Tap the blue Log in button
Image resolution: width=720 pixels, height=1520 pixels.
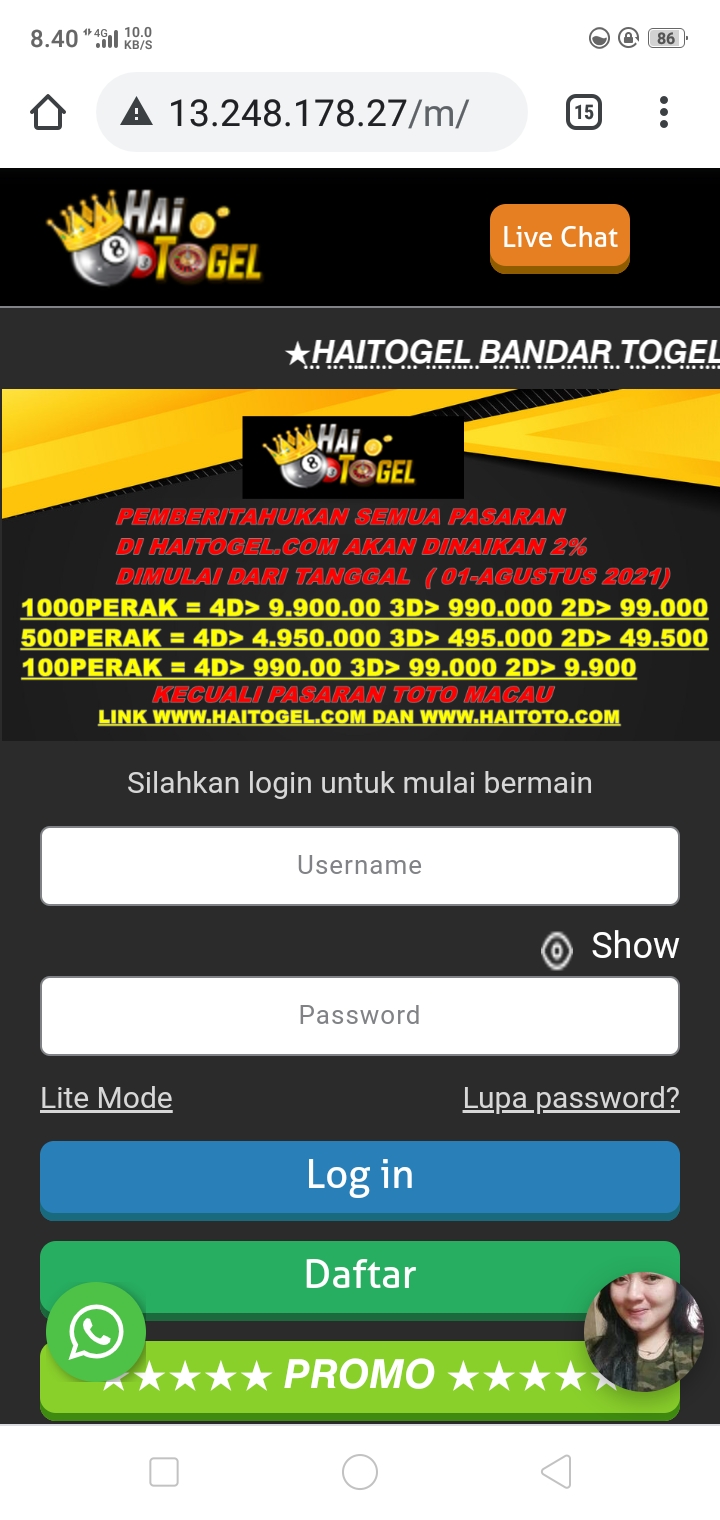(360, 1176)
